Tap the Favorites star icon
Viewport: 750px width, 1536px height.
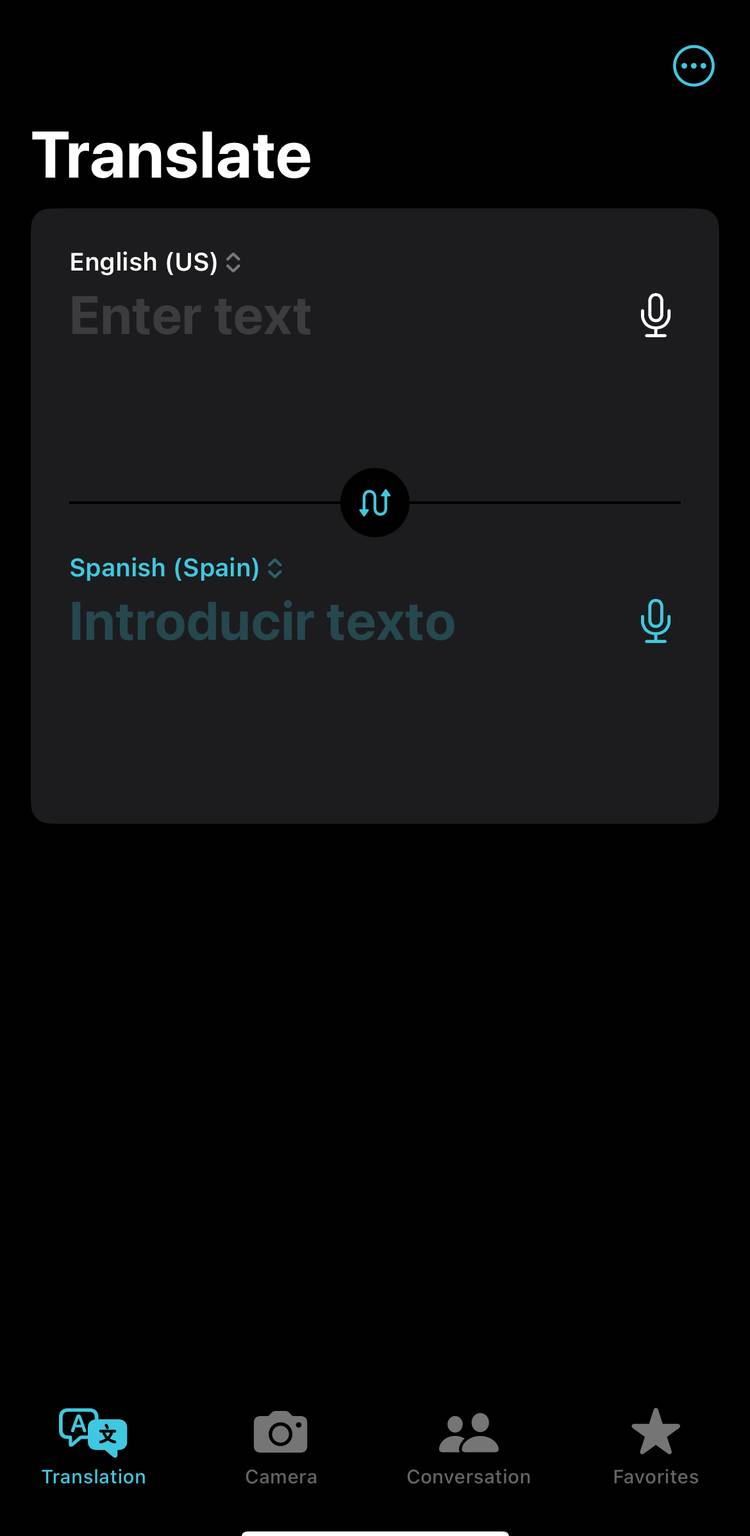[655, 1430]
